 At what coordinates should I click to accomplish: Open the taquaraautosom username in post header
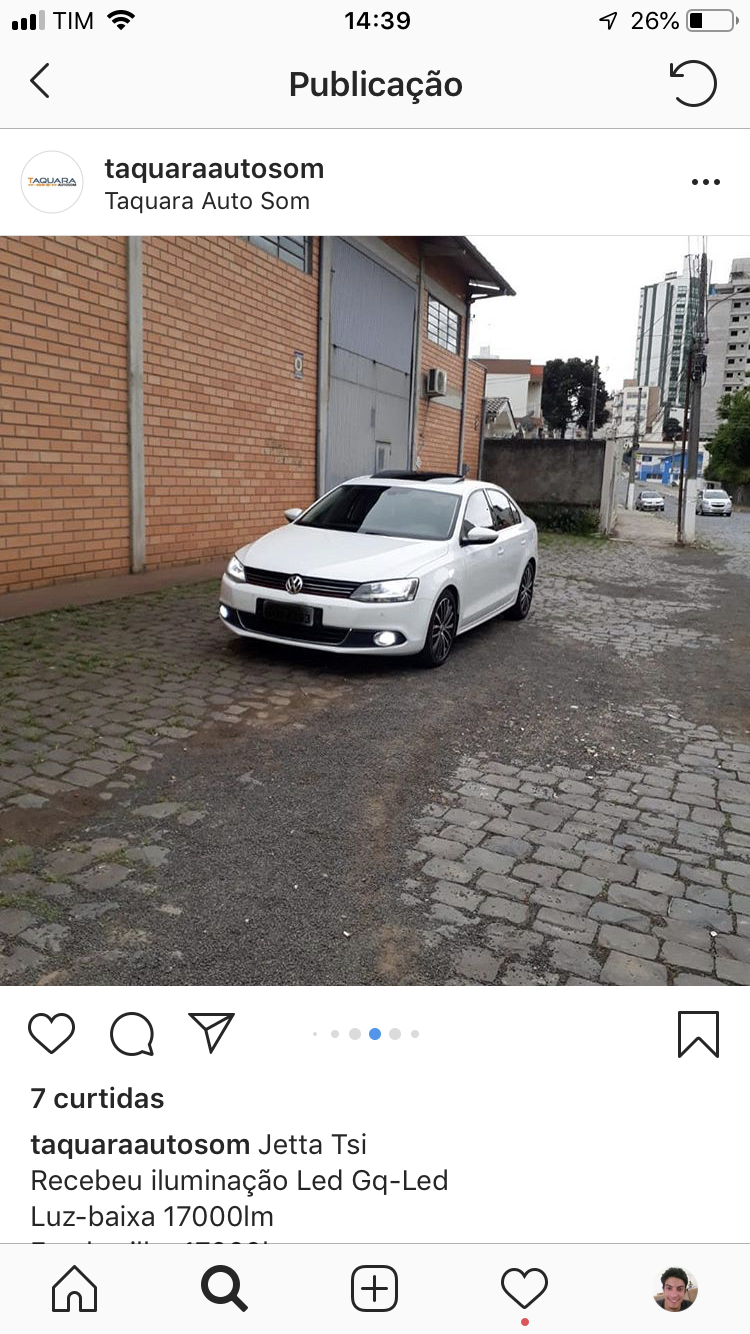pyautogui.click(x=214, y=168)
